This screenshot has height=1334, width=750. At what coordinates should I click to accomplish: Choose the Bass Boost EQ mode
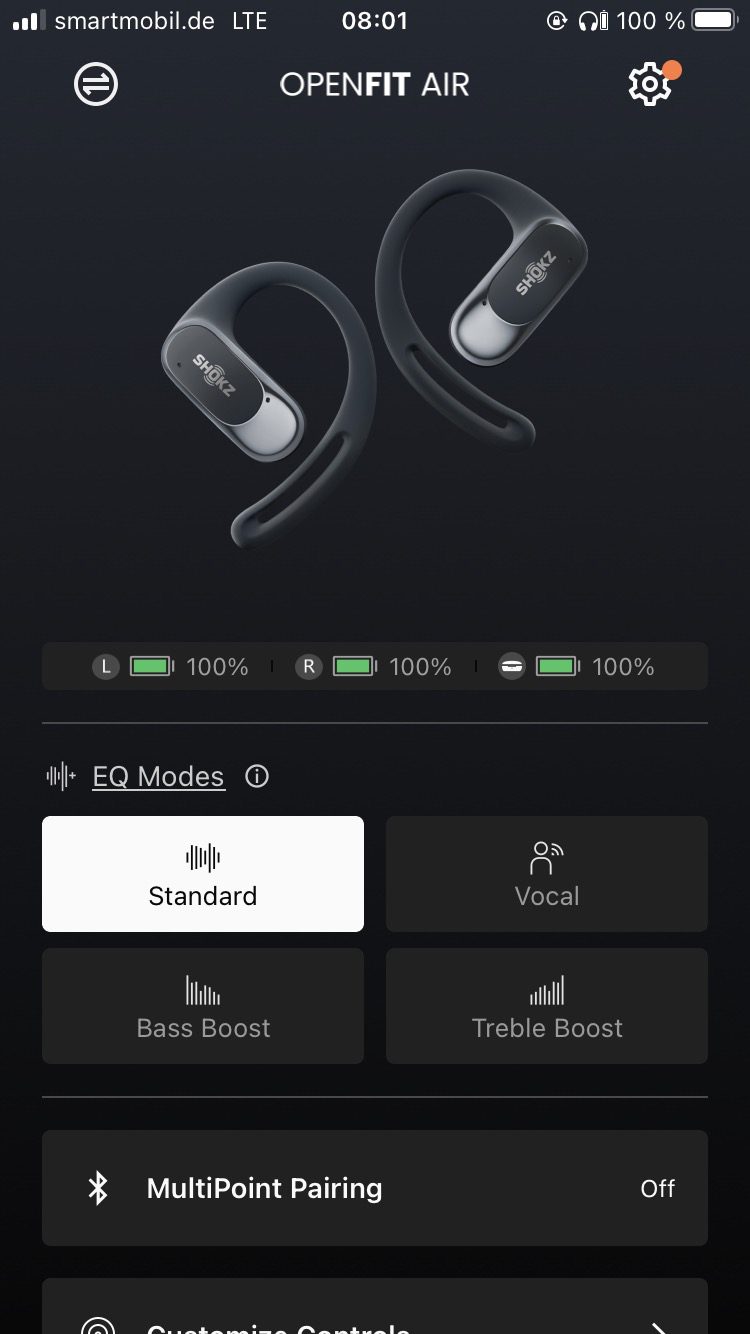click(203, 1006)
